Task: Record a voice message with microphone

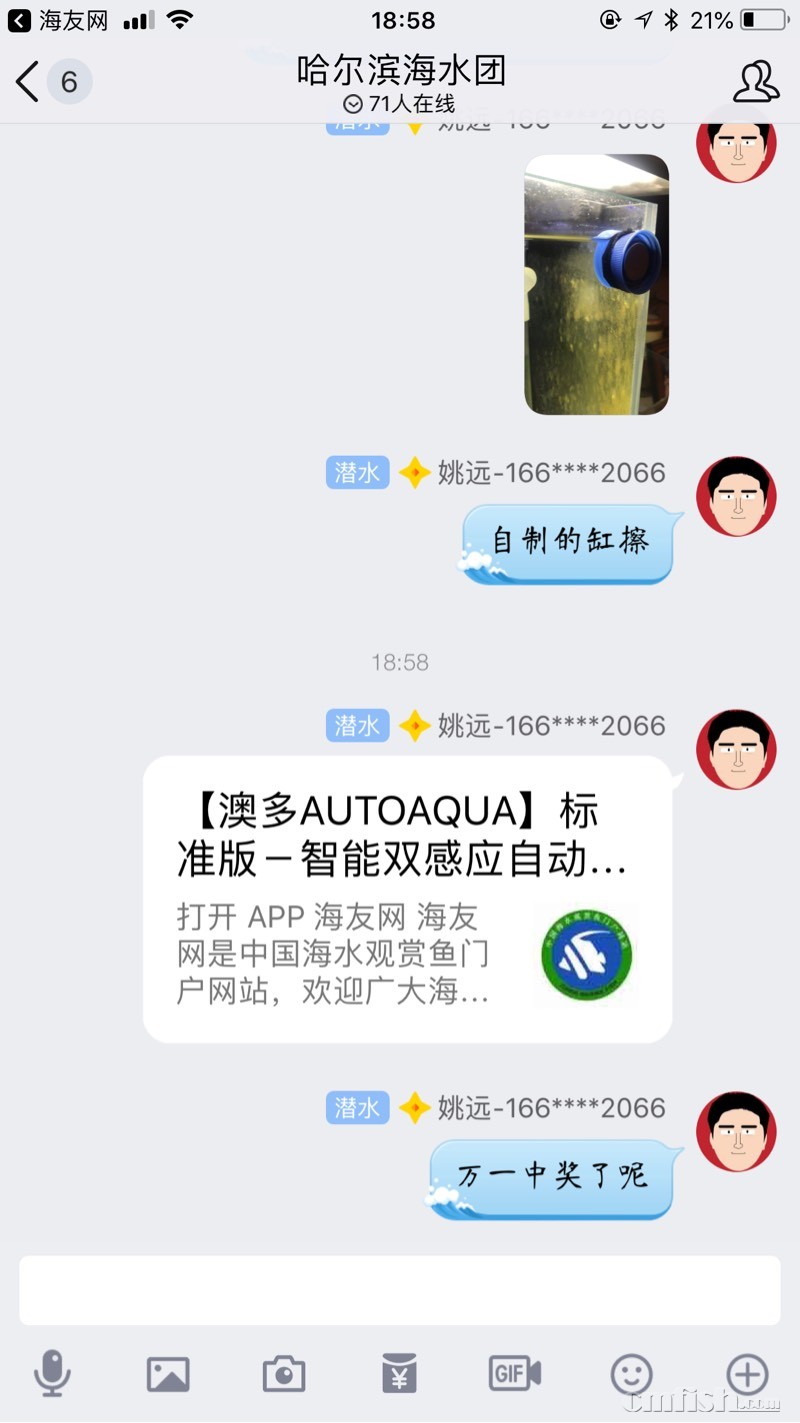Action: tap(52, 1373)
